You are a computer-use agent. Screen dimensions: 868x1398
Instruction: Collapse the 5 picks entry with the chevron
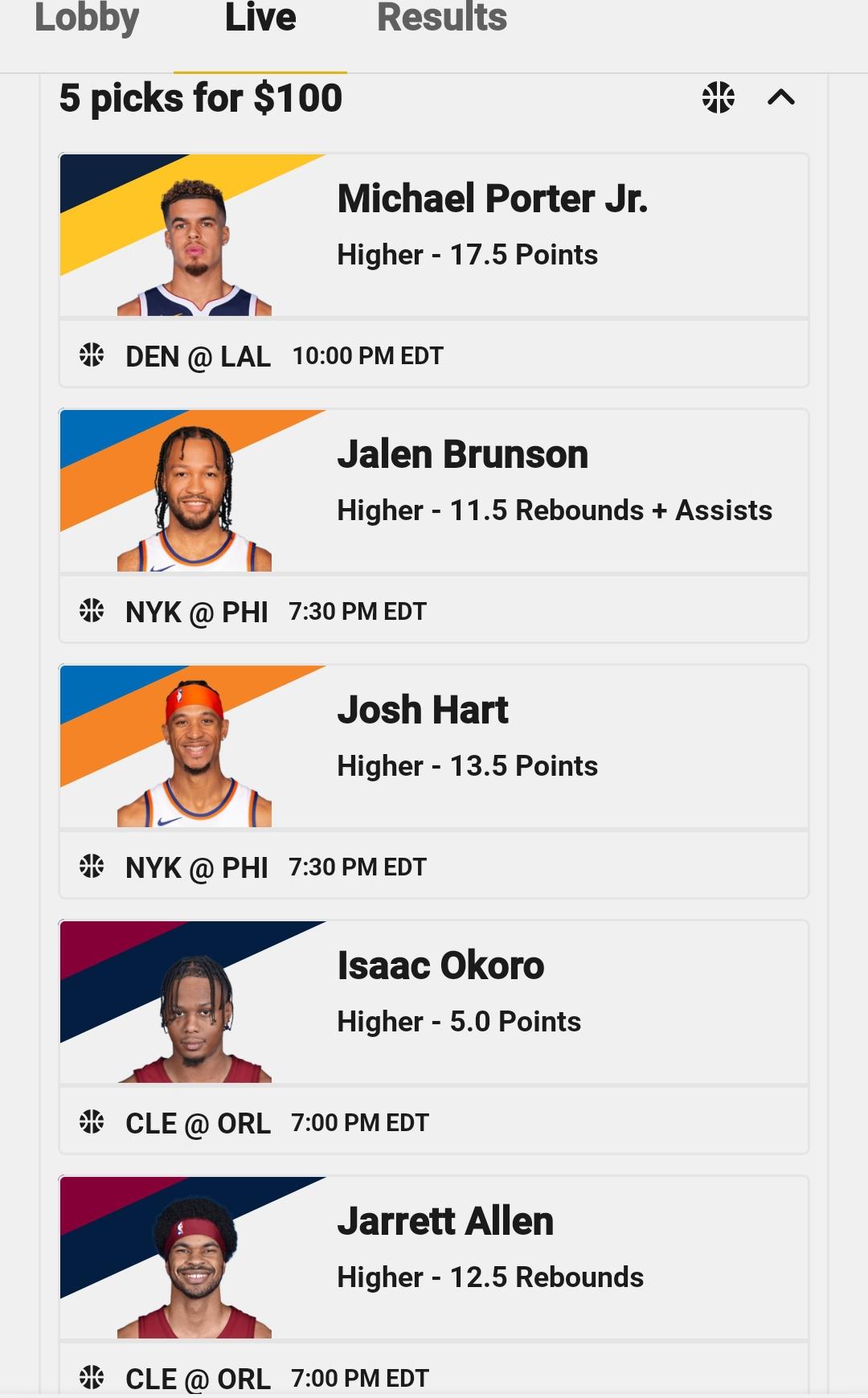(x=782, y=97)
